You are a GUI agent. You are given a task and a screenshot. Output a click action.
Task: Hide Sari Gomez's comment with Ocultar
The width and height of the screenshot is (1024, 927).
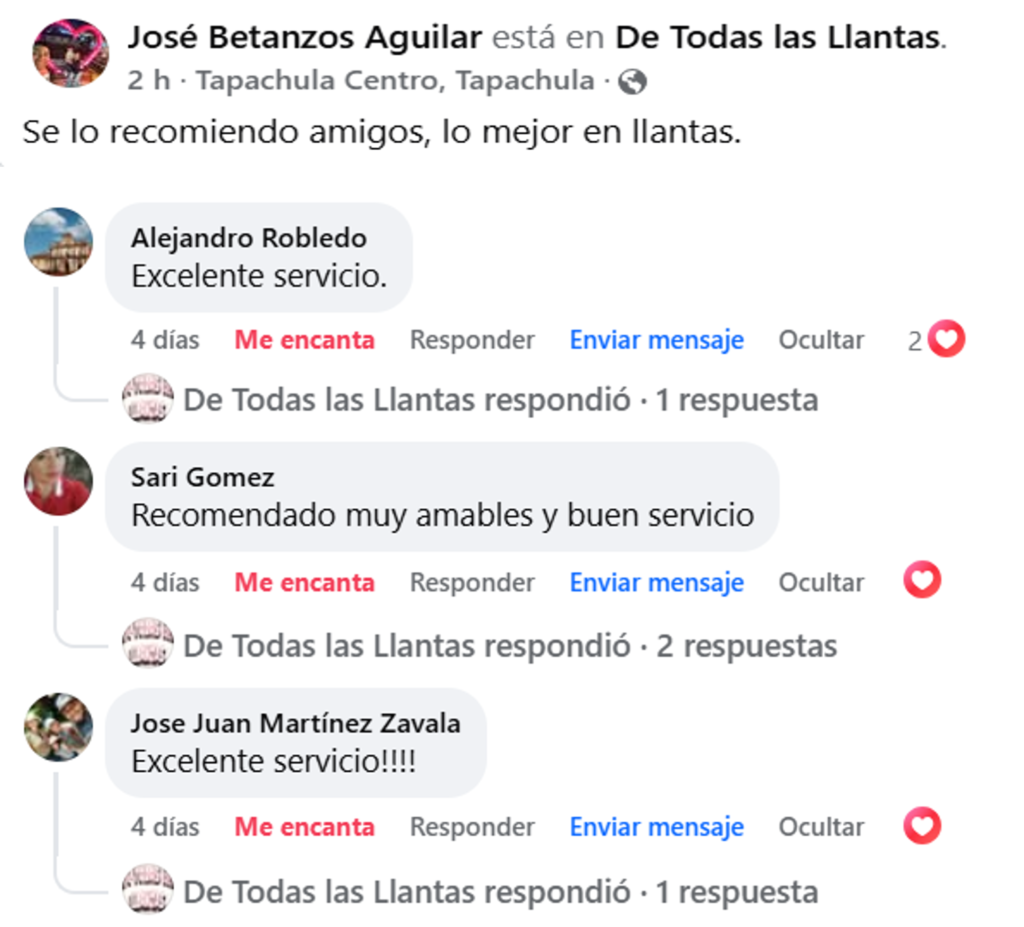821,582
